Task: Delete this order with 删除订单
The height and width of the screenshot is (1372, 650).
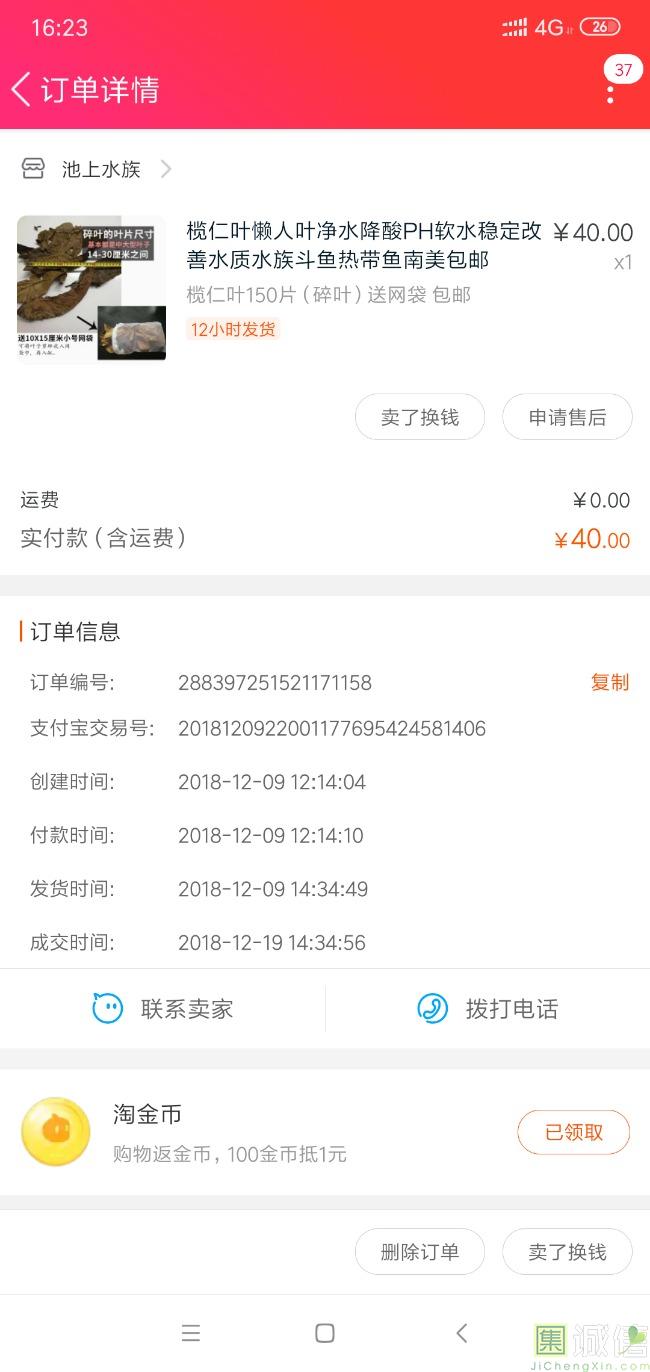Action: click(420, 1252)
